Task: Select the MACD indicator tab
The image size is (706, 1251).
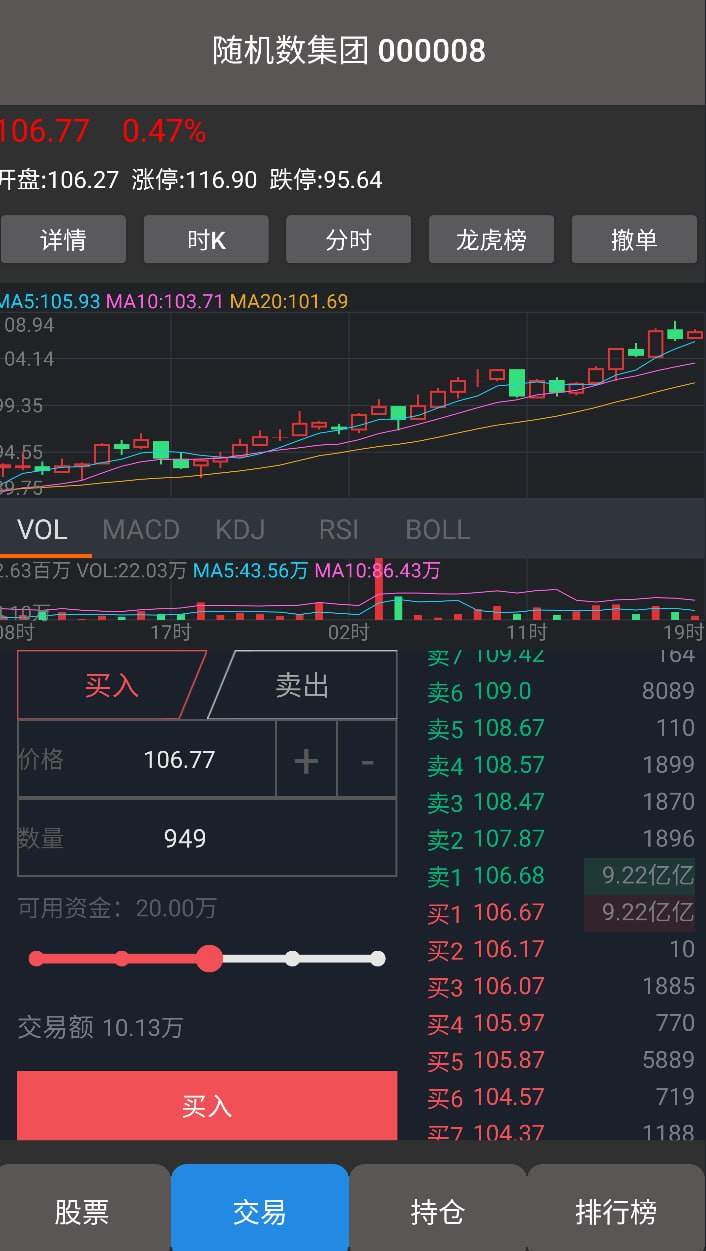Action: coord(141,529)
